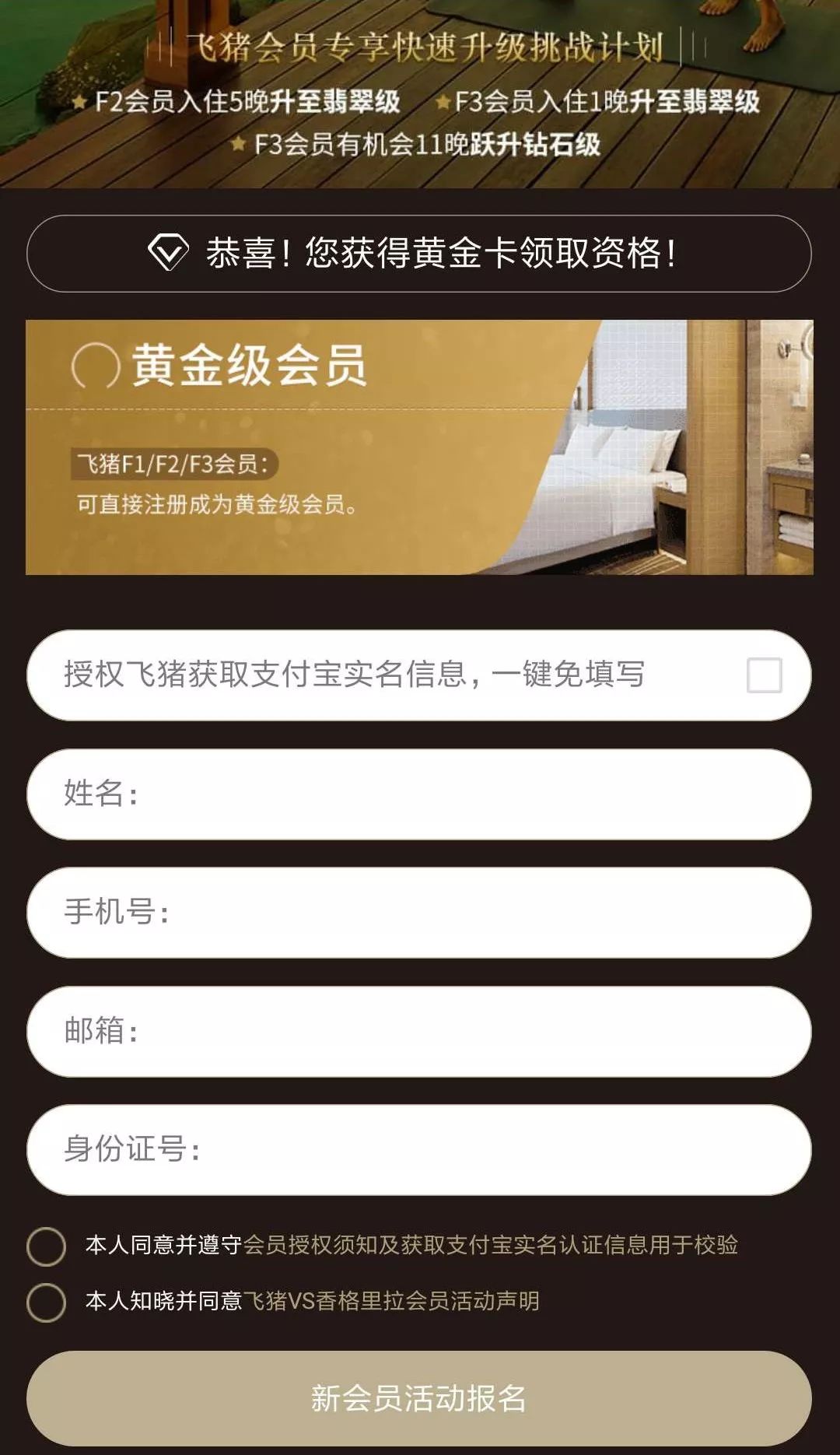Viewport: 840px width, 1455px height.
Task: Click the star icon before F3会员入住1晚
Action: click(x=442, y=102)
